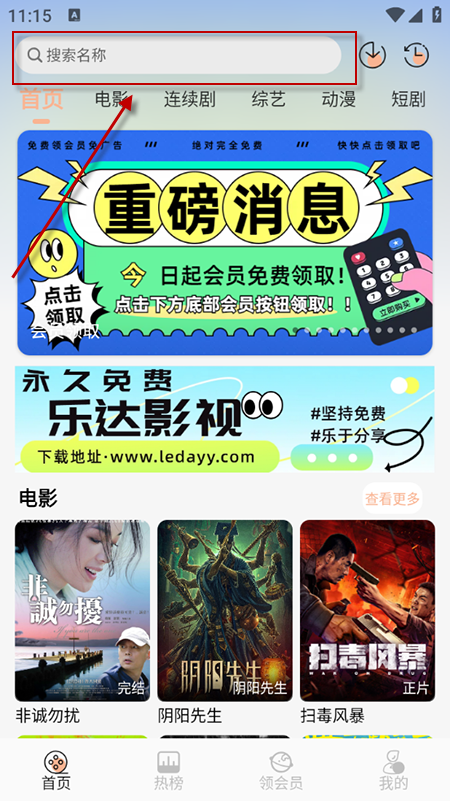
Task: Open the downloads icon
Action: [x=372, y=54]
